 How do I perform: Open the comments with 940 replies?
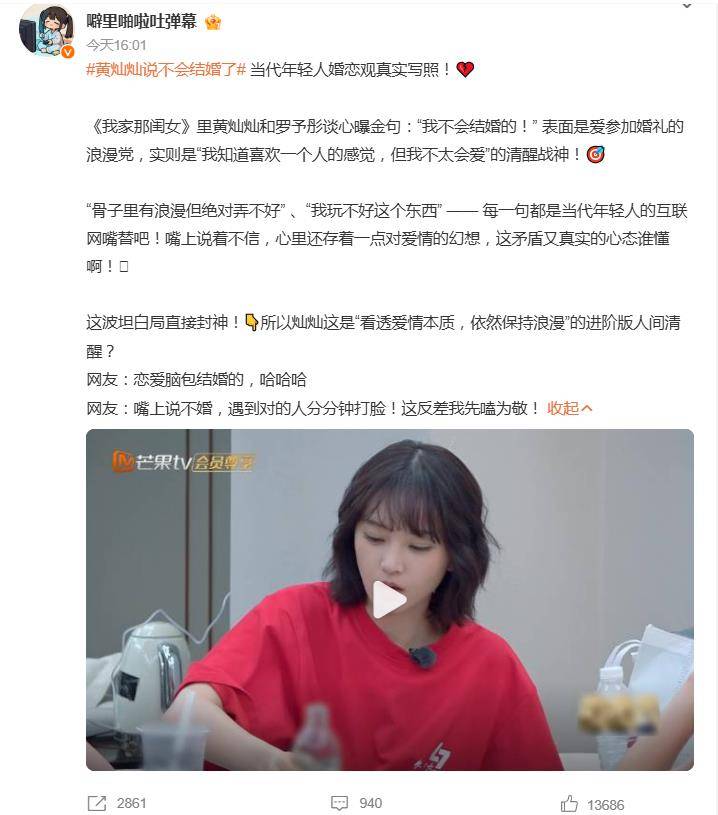[x=355, y=803]
